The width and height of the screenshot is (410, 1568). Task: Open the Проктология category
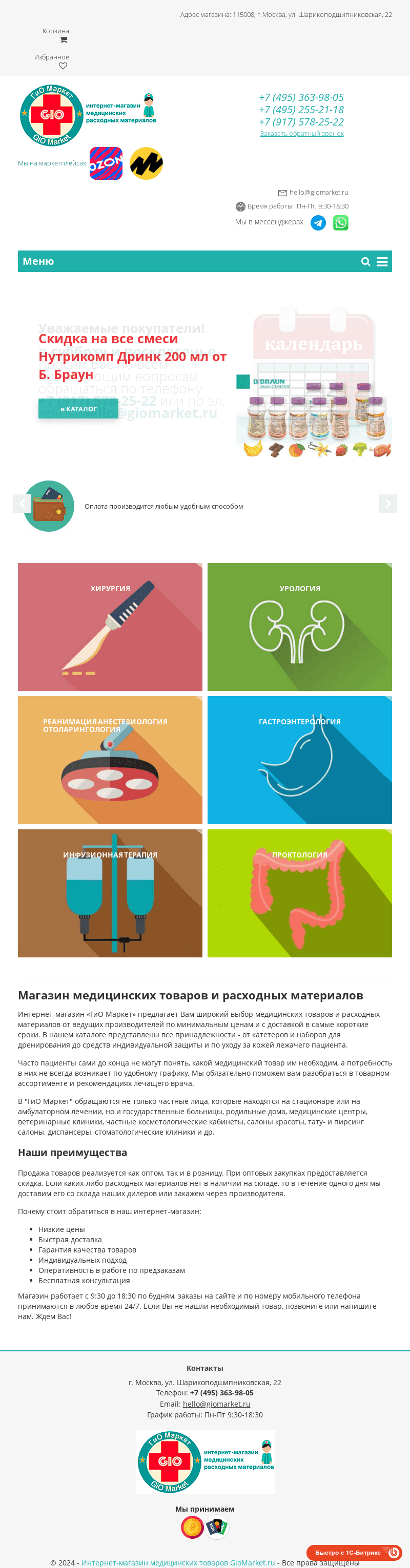tap(299, 893)
